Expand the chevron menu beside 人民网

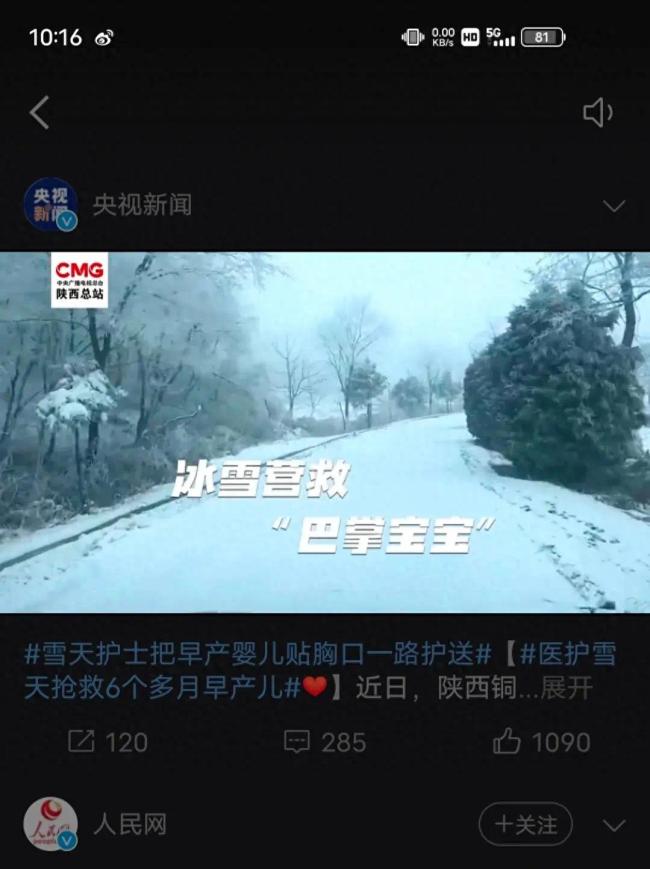613,825
